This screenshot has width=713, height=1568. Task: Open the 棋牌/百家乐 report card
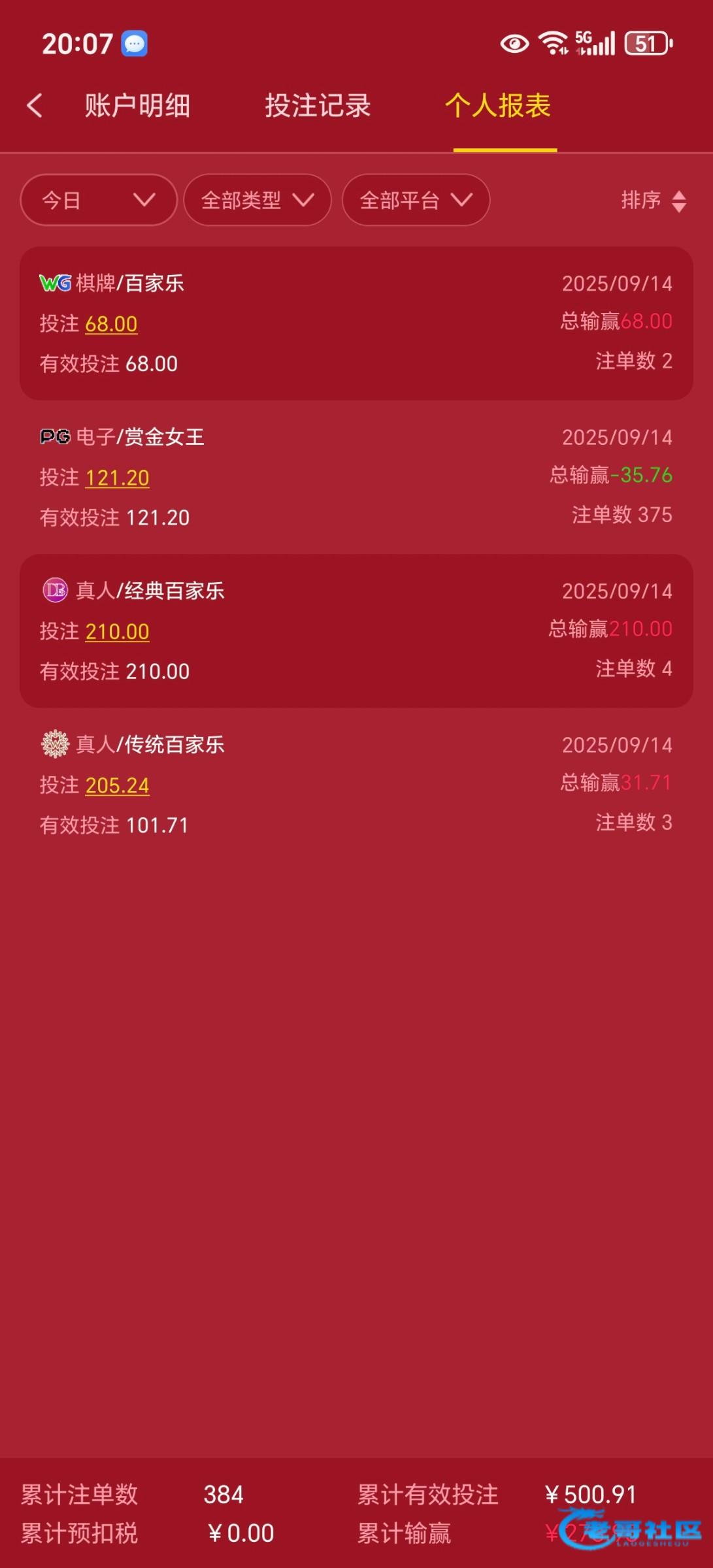[x=356, y=323]
